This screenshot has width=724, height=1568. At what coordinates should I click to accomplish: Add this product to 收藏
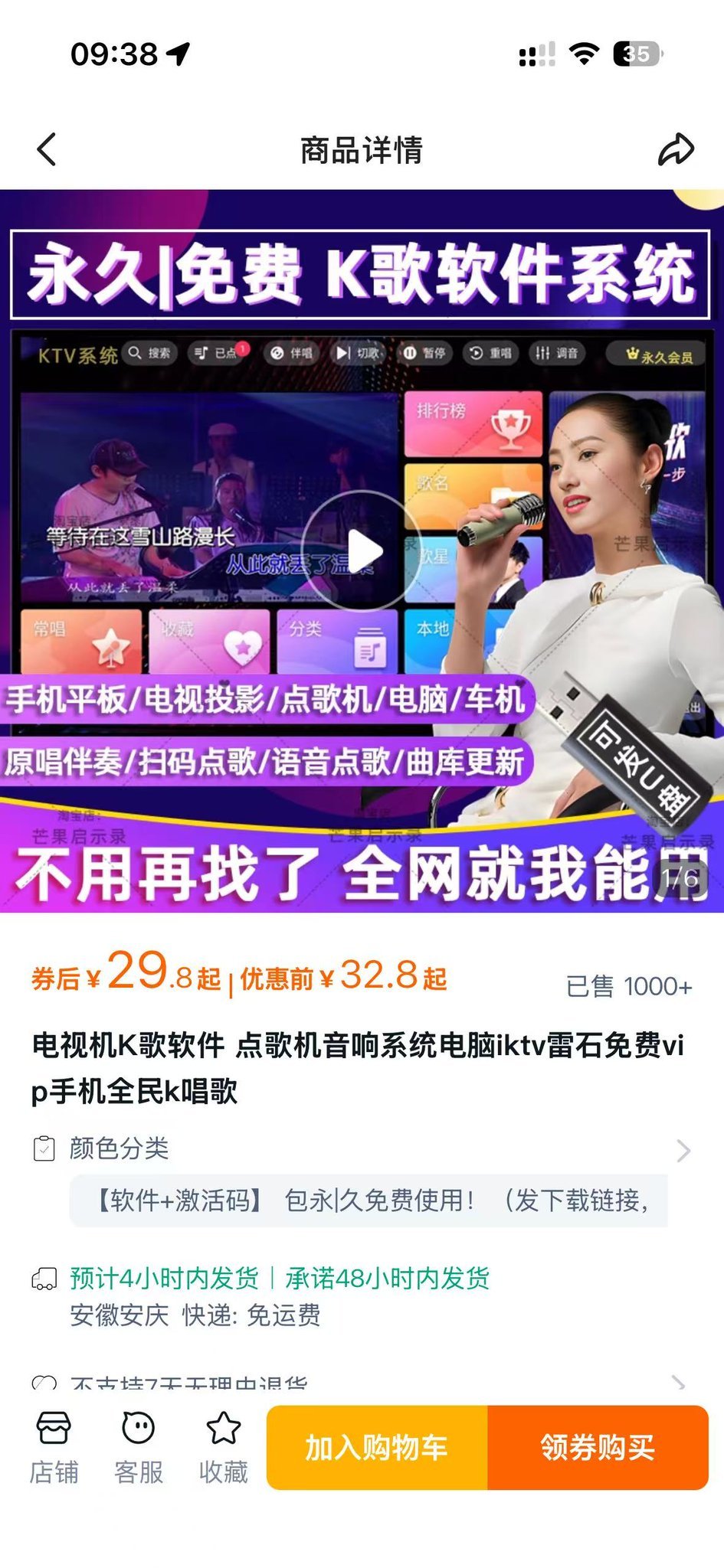pos(223,1447)
